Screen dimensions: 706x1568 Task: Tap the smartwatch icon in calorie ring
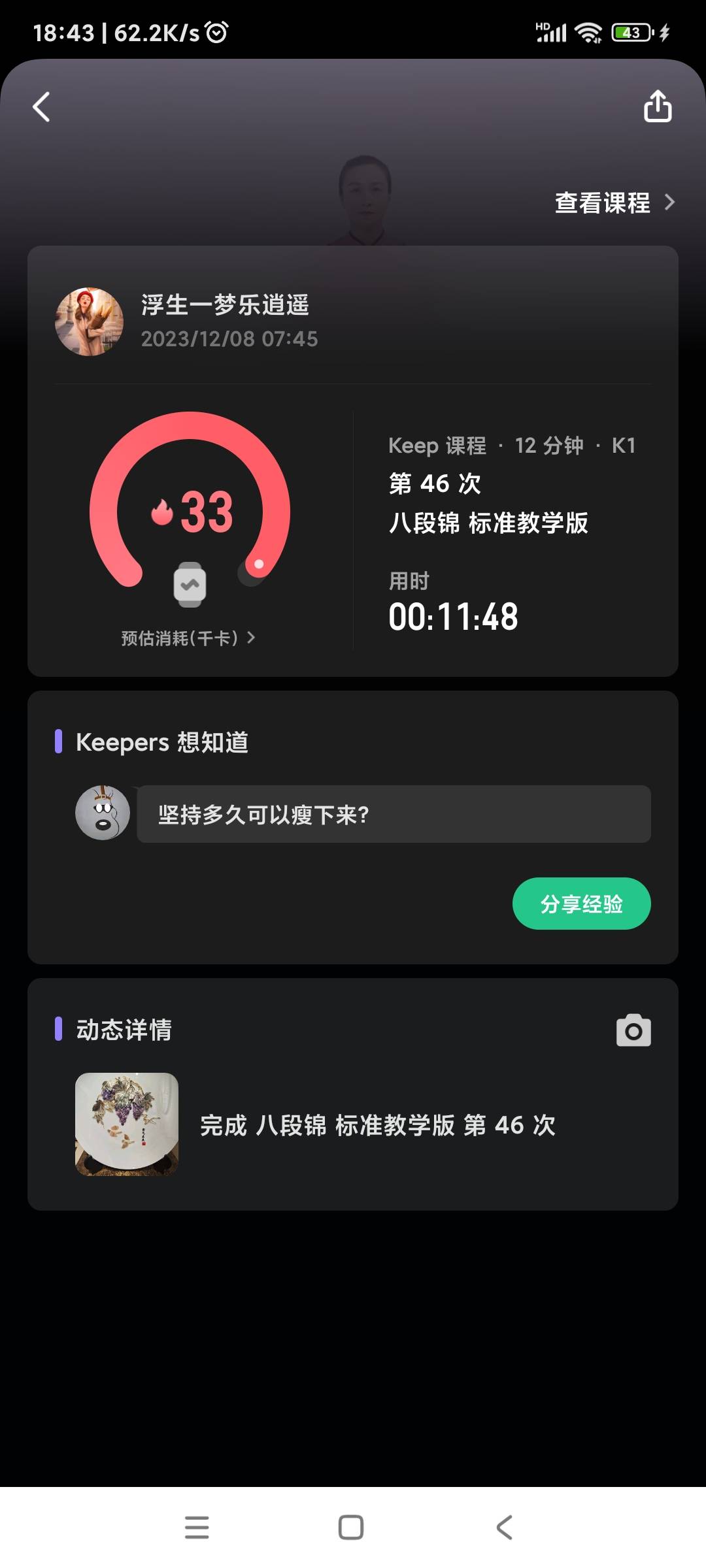coord(189,583)
